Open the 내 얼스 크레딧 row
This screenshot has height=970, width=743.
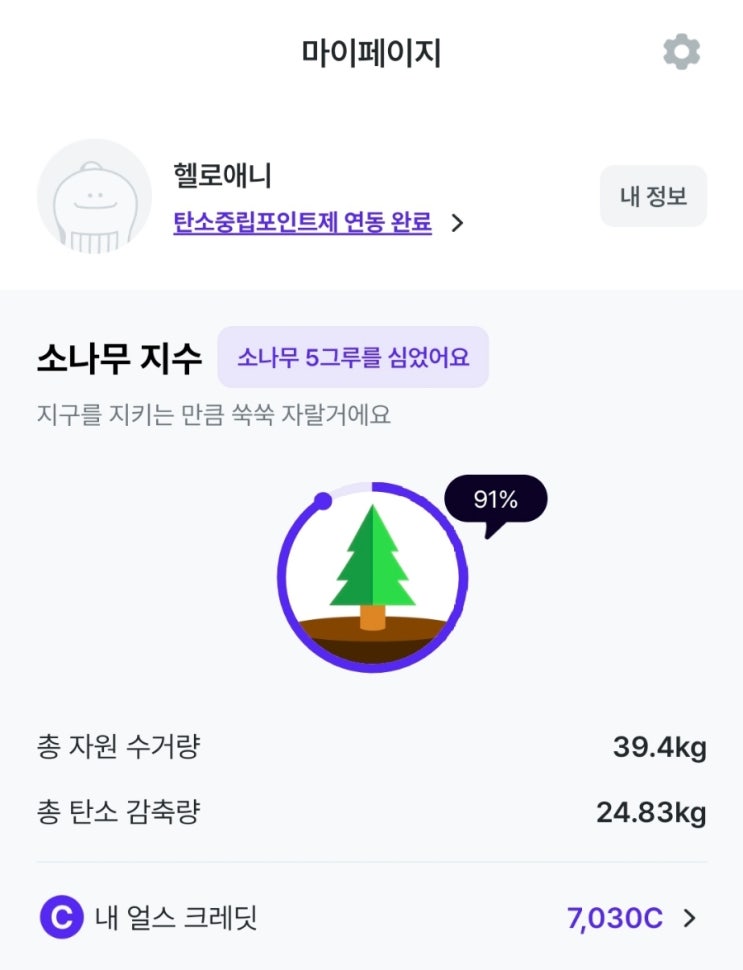click(x=371, y=917)
